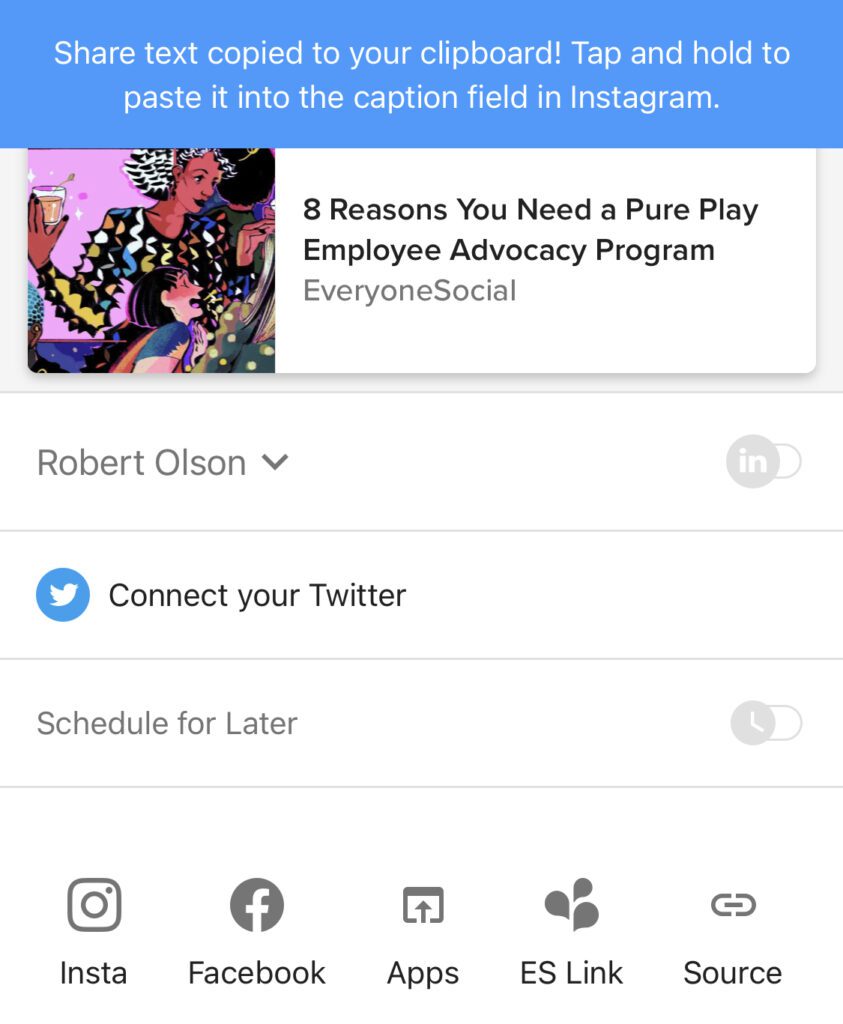Image resolution: width=843 pixels, height=1024 pixels.
Task: Turn on Schedule for Later
Action: 765,723
